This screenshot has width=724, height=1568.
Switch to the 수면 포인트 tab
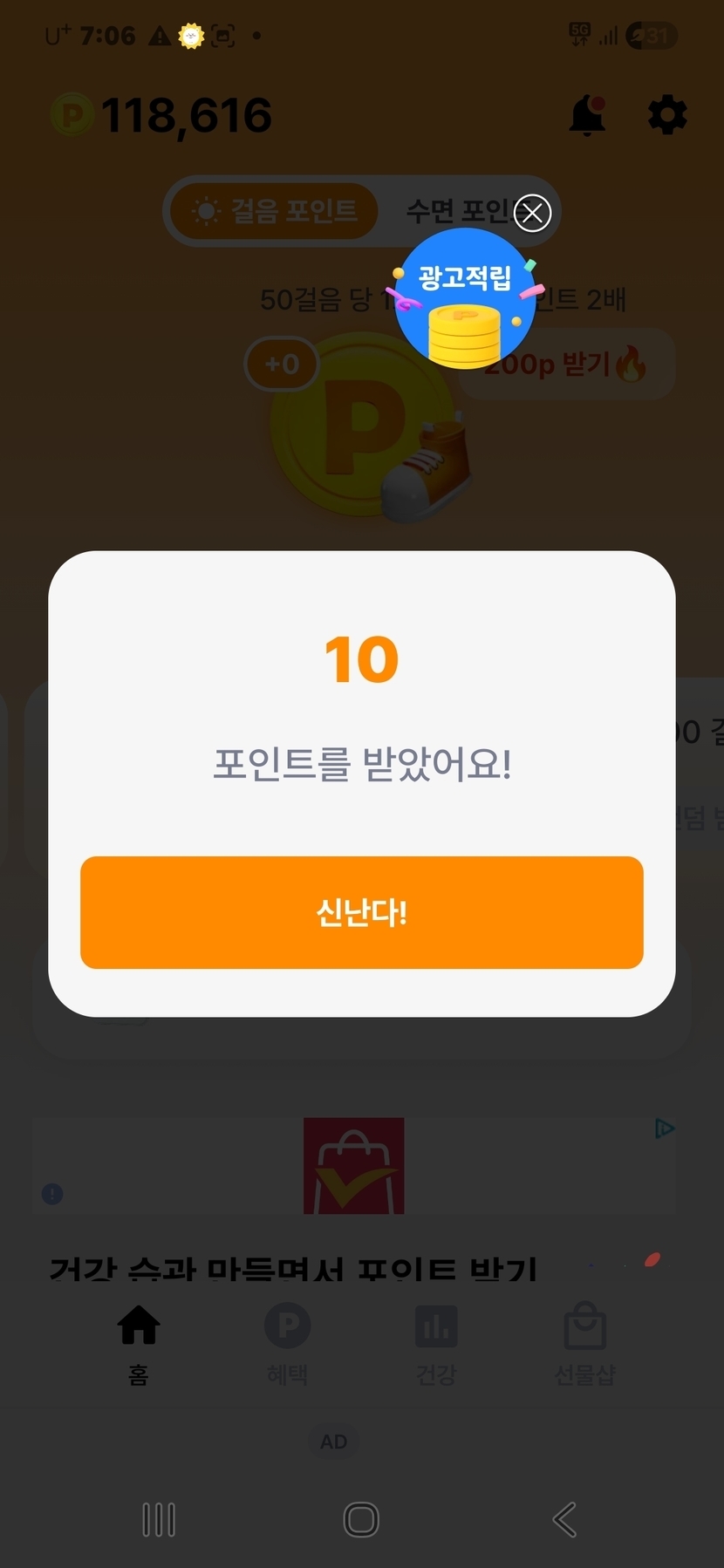(454, 211)
